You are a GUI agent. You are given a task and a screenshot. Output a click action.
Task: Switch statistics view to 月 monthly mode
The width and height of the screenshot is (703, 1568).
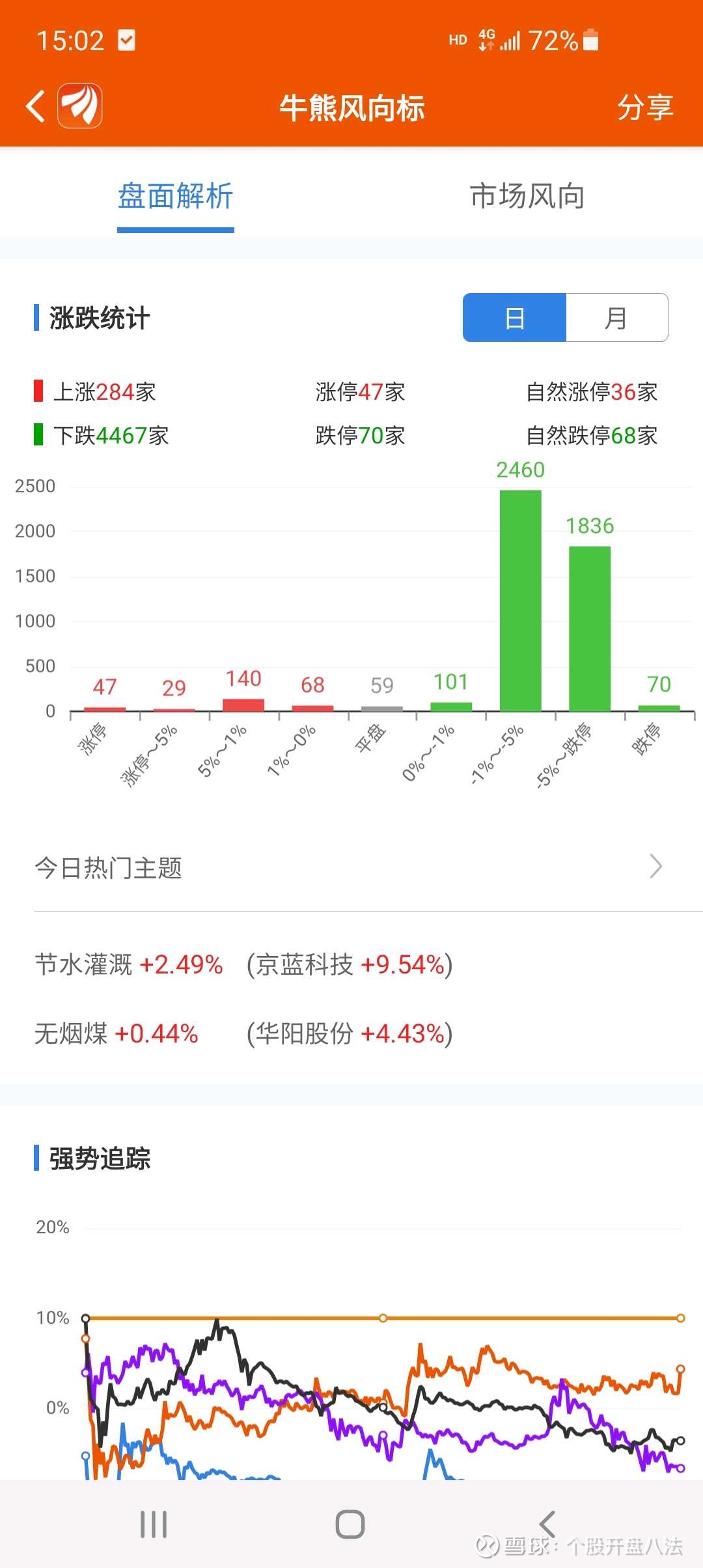pyautogui.click(x=617, y=318)
